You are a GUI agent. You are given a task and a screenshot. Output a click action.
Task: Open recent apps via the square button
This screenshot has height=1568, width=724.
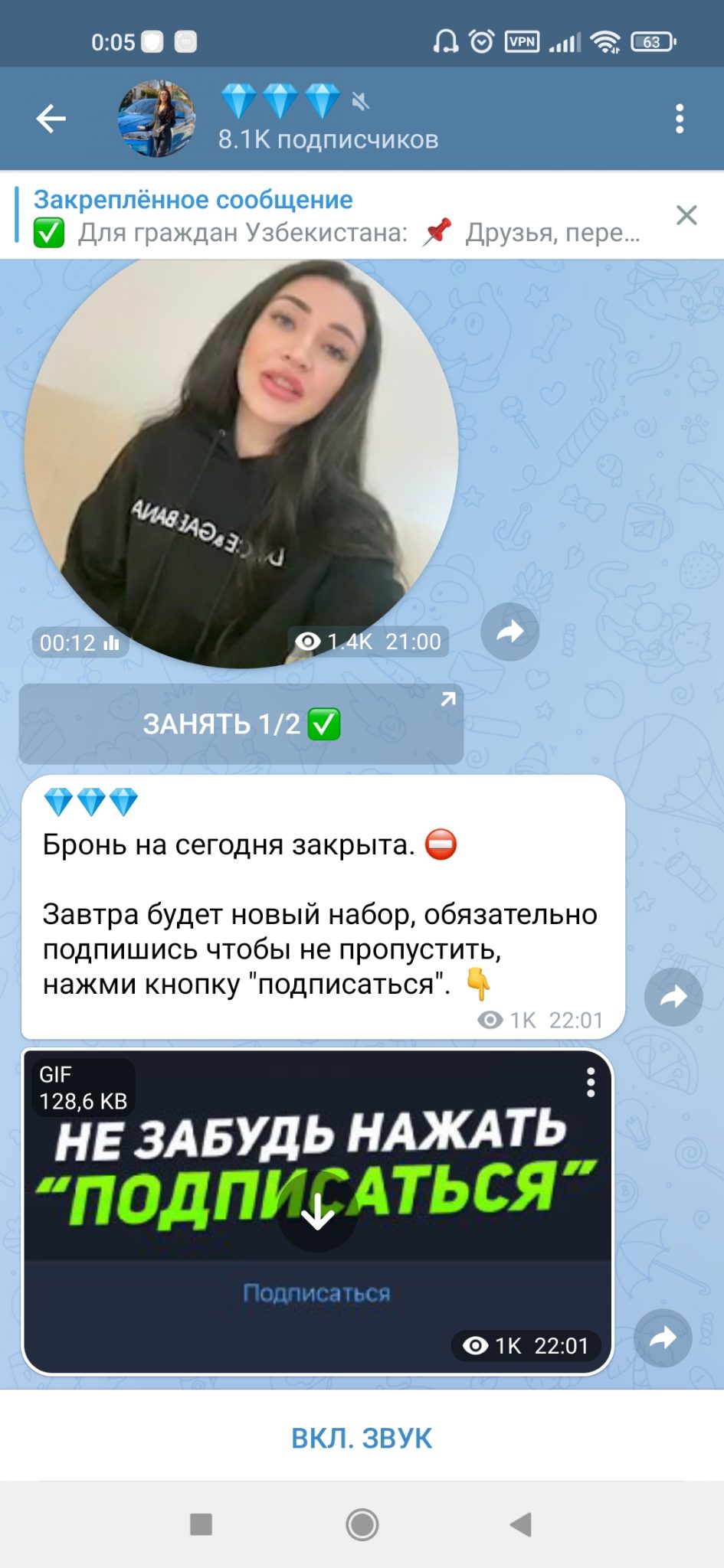coord(201,1524)
